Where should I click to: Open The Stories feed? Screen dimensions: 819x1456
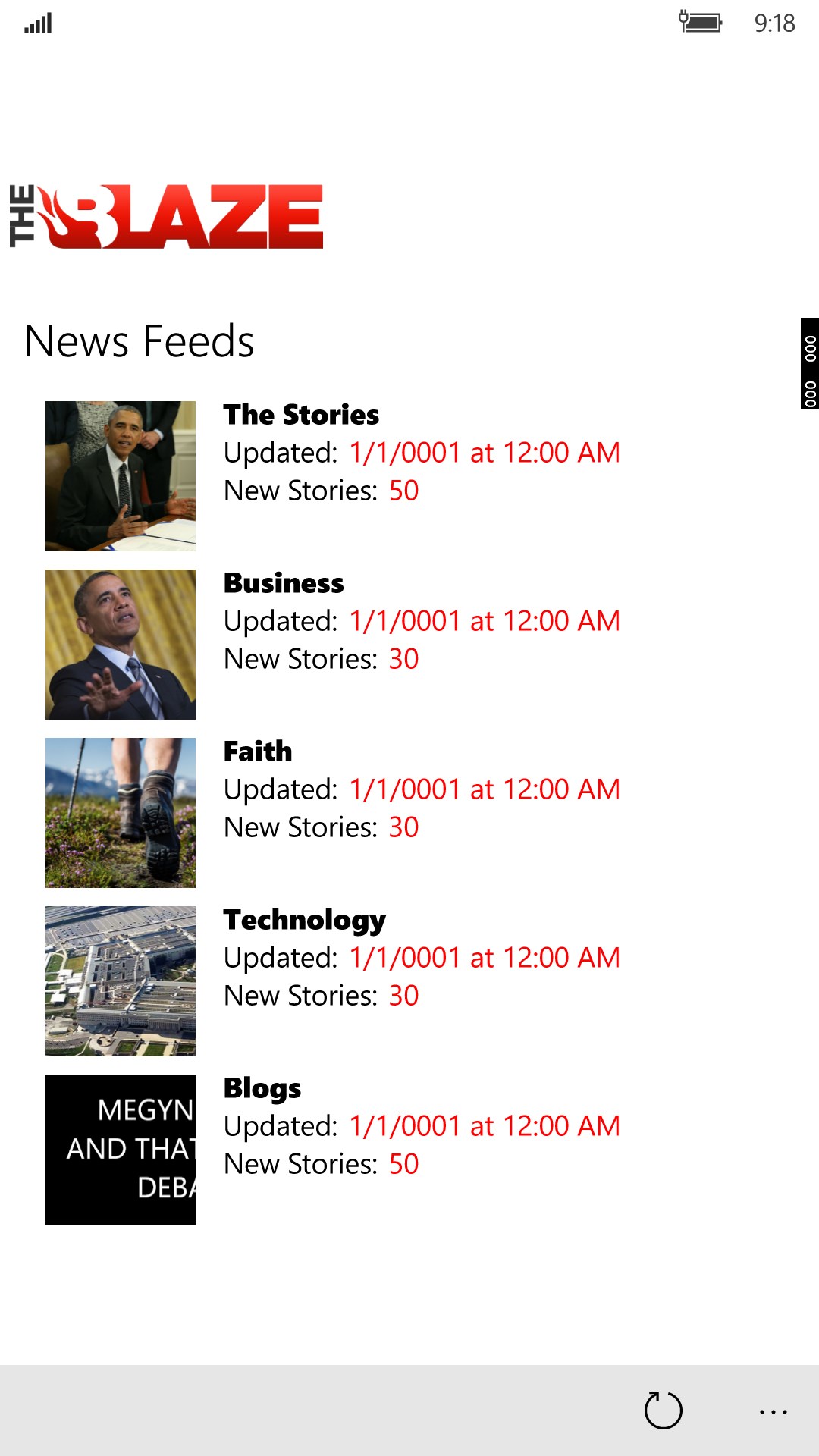[301, 415]
